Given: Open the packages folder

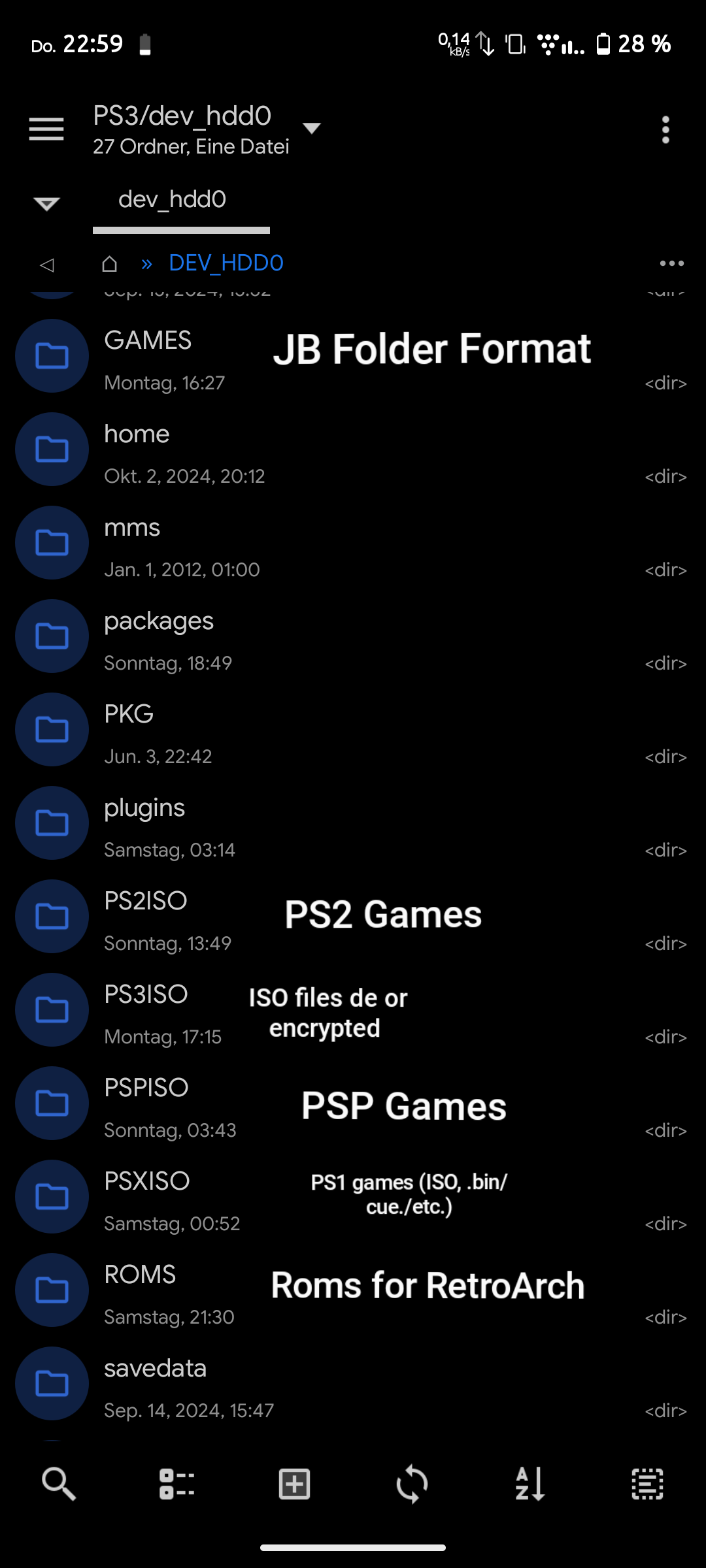Looking at the screenshot, I should pyautogui.click(x=353, y=636).
